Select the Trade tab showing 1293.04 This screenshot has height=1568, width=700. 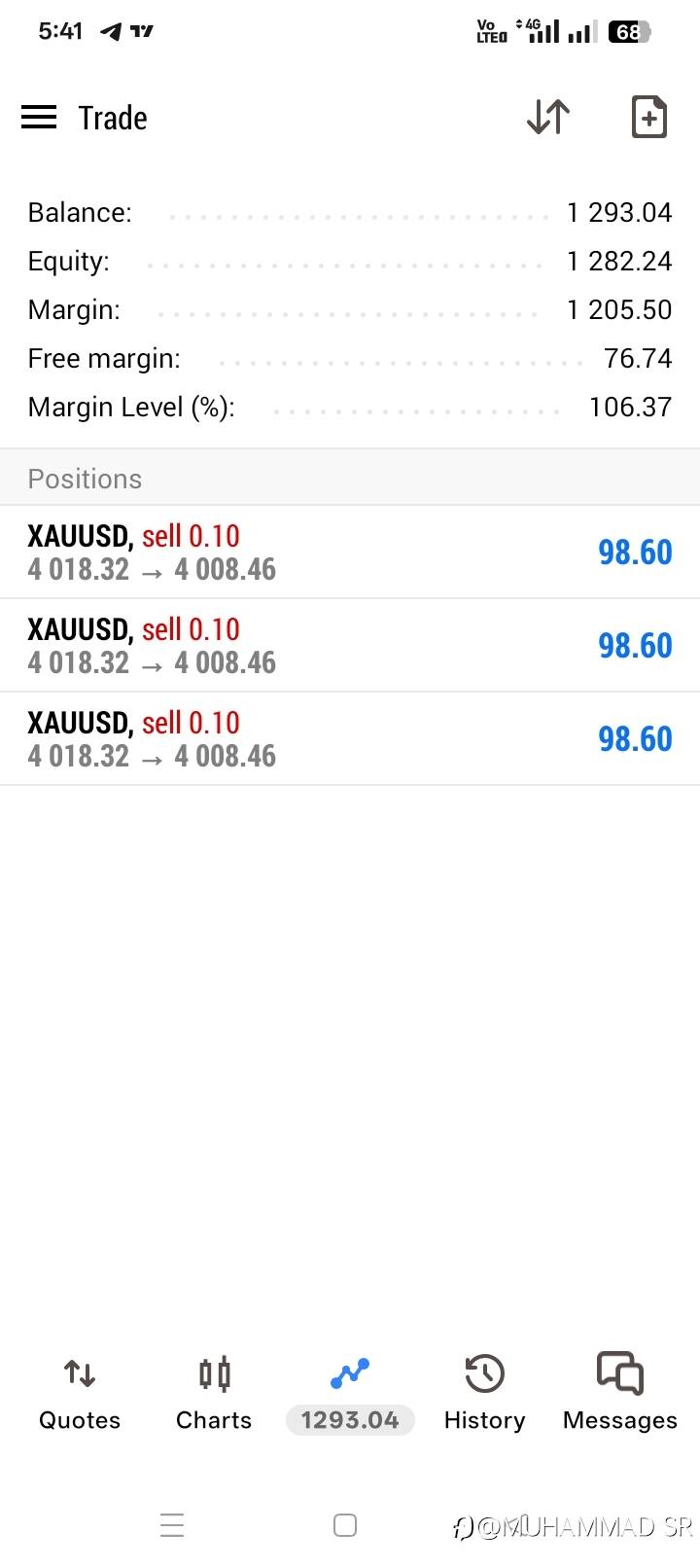(x=350, y=1395)
